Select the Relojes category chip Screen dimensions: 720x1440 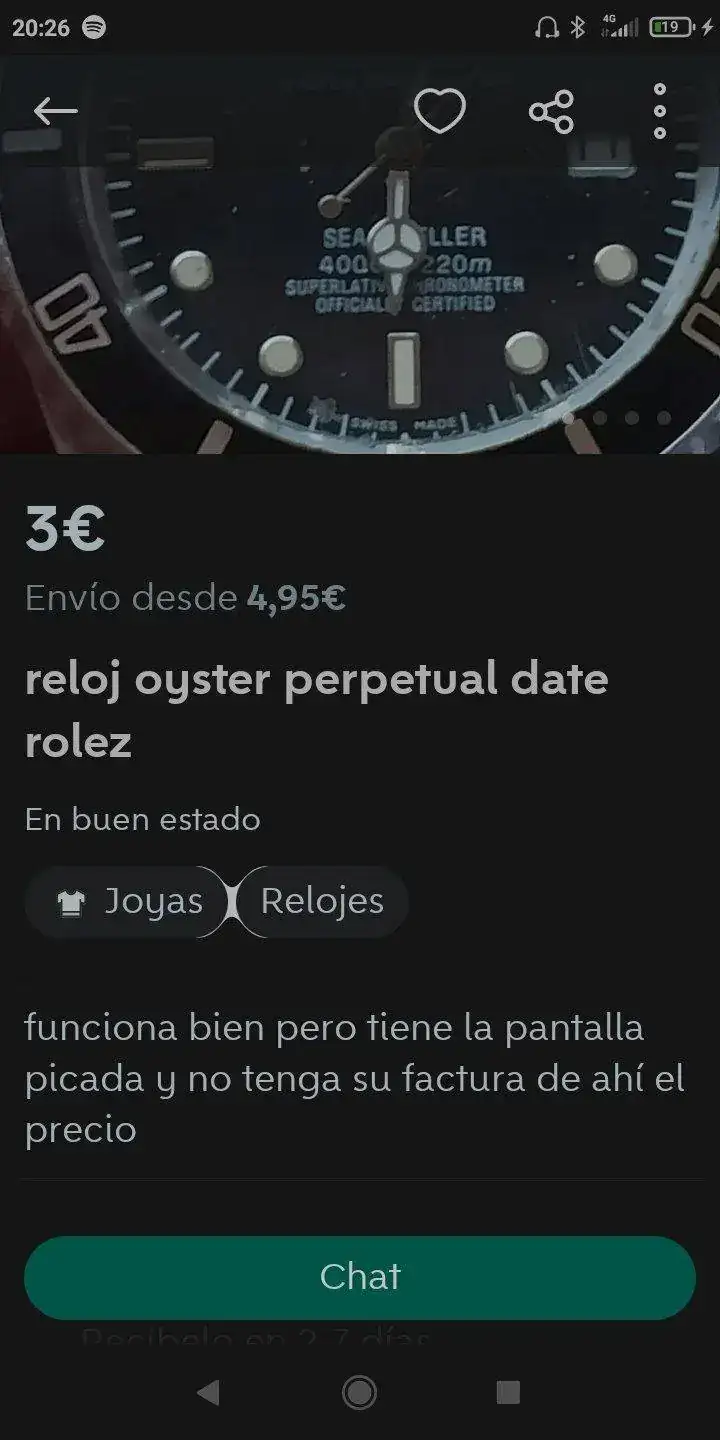(322, 901)
